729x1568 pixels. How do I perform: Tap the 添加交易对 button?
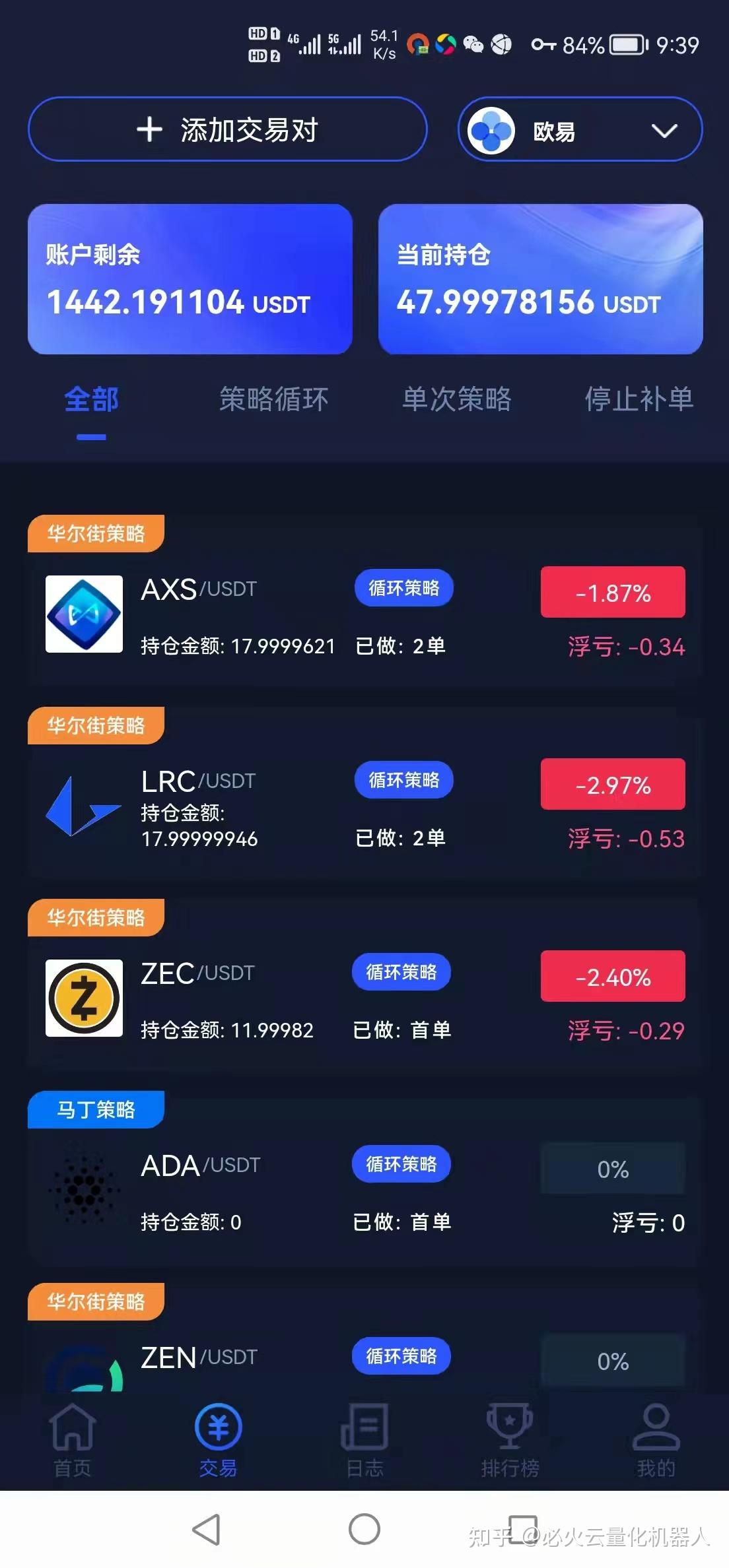click(x=227, y=129)
